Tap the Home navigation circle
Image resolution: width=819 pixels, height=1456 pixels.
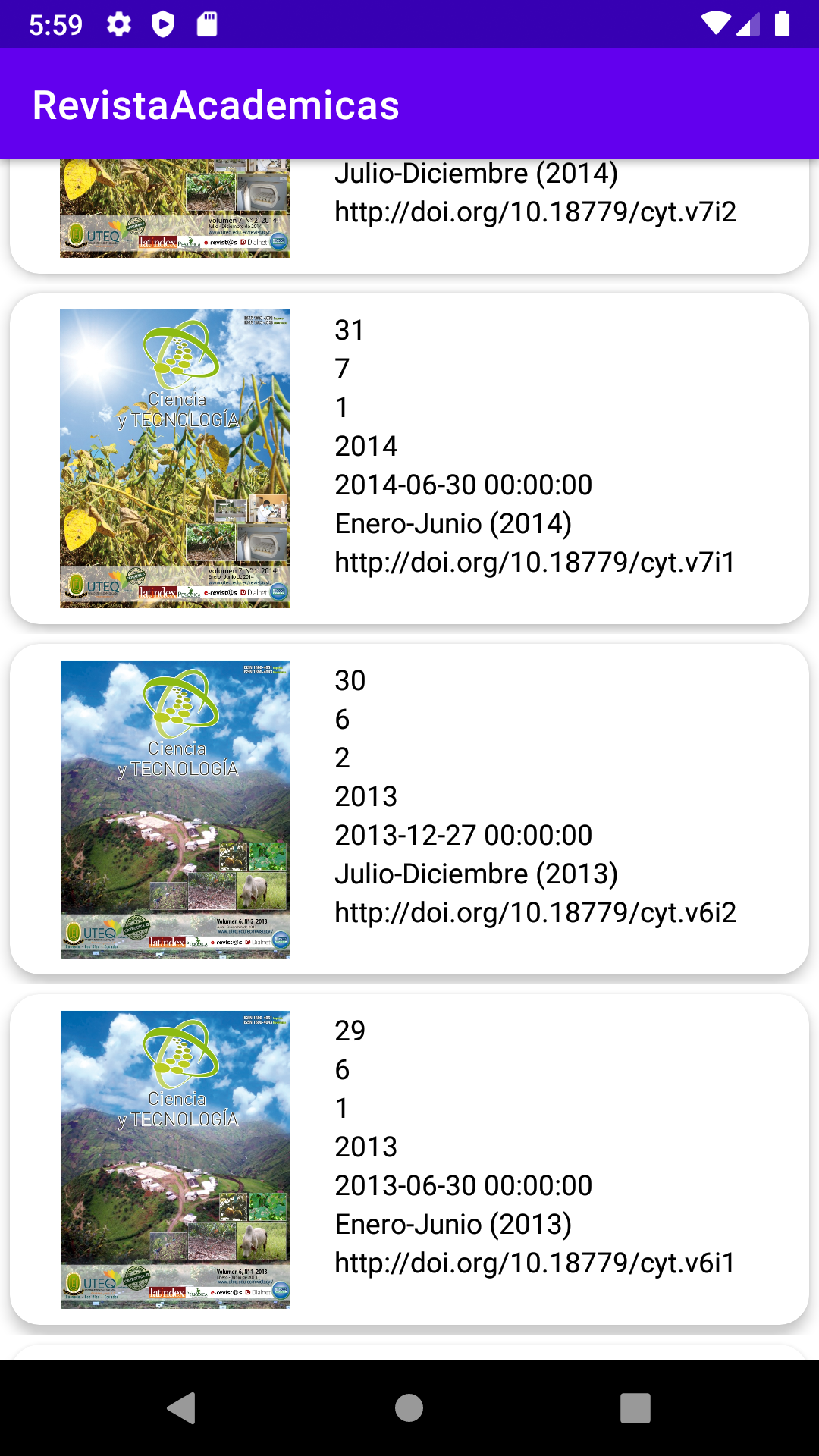[x=408, y=1407]
